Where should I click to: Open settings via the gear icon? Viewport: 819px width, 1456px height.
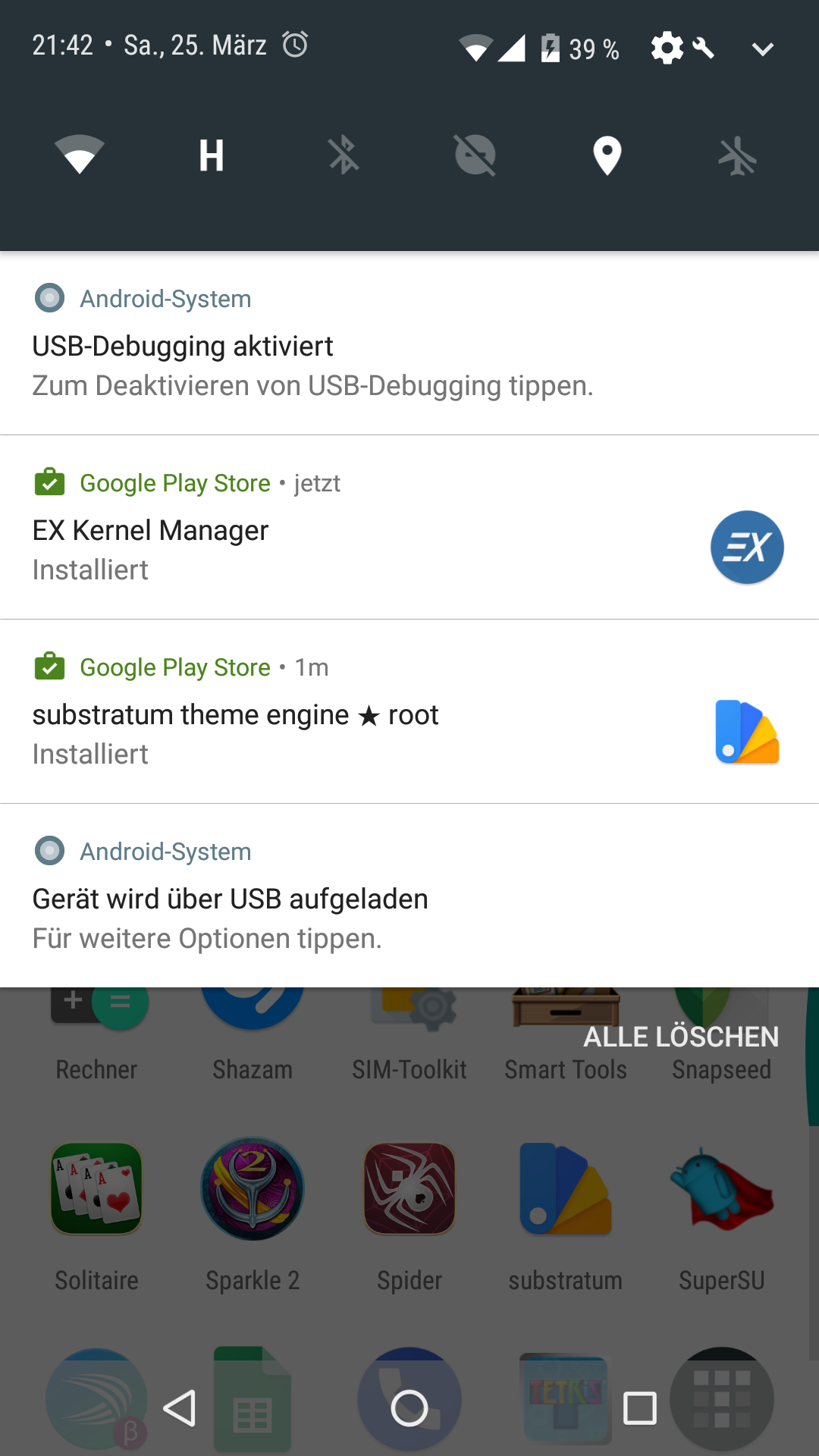click(x=667, y=49)
